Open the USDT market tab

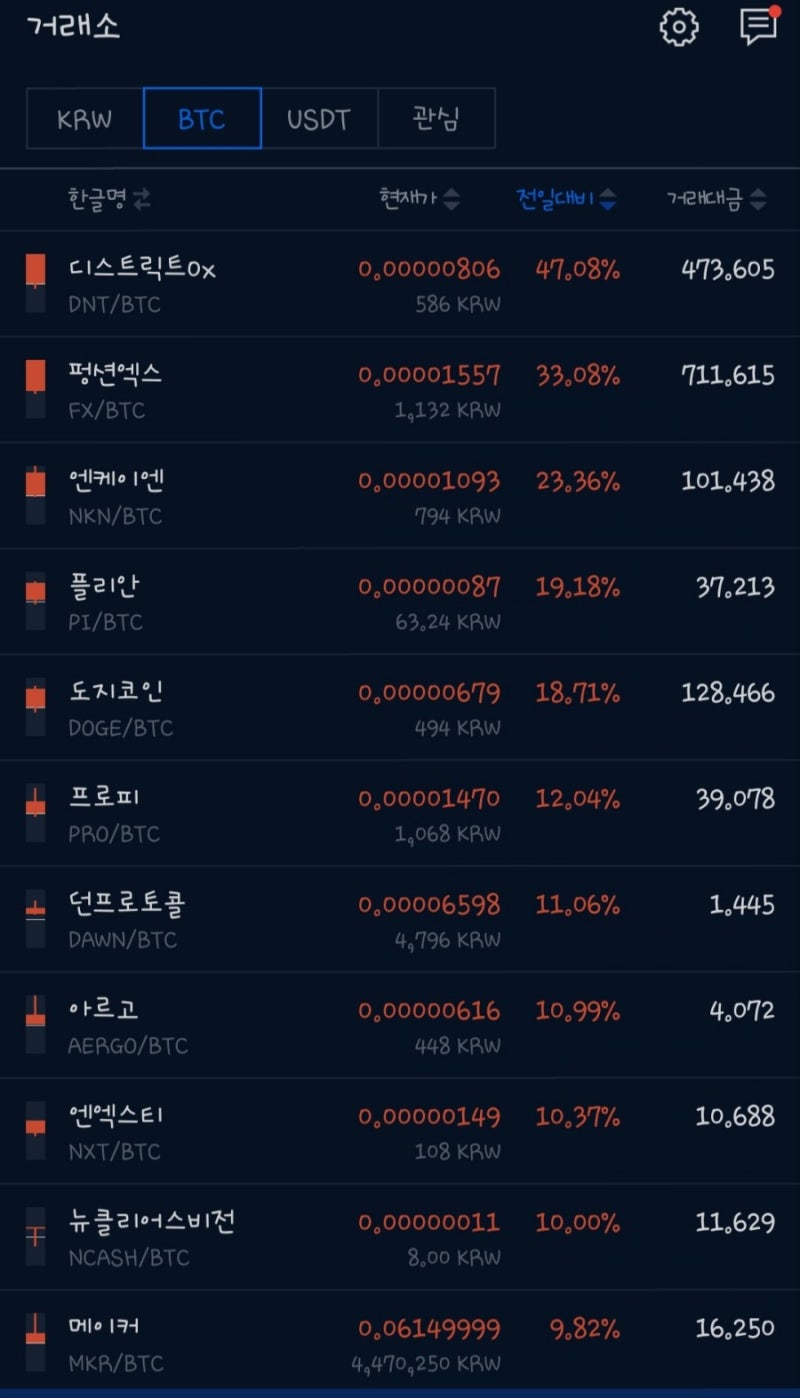(x=319, y=119)
